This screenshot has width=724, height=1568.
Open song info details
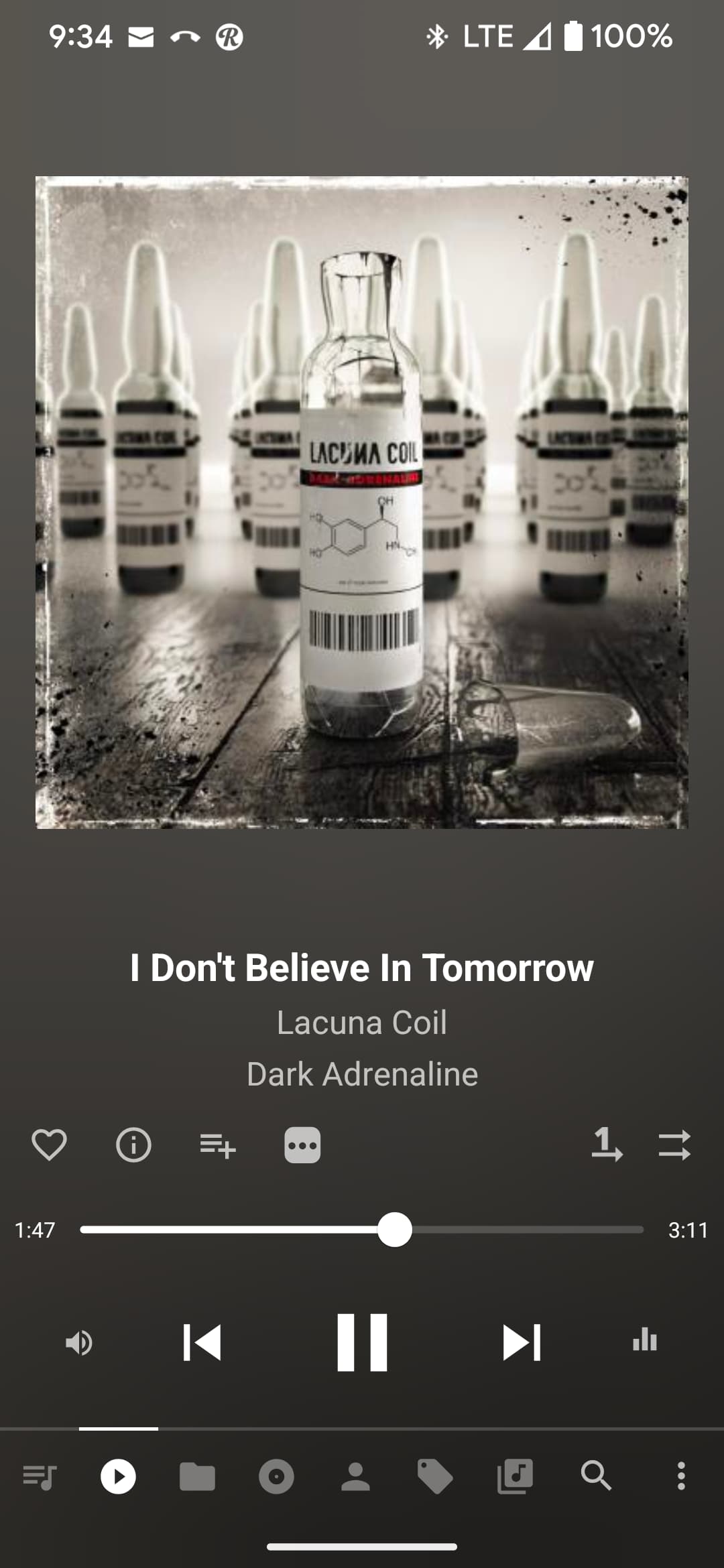(133, 1145)
